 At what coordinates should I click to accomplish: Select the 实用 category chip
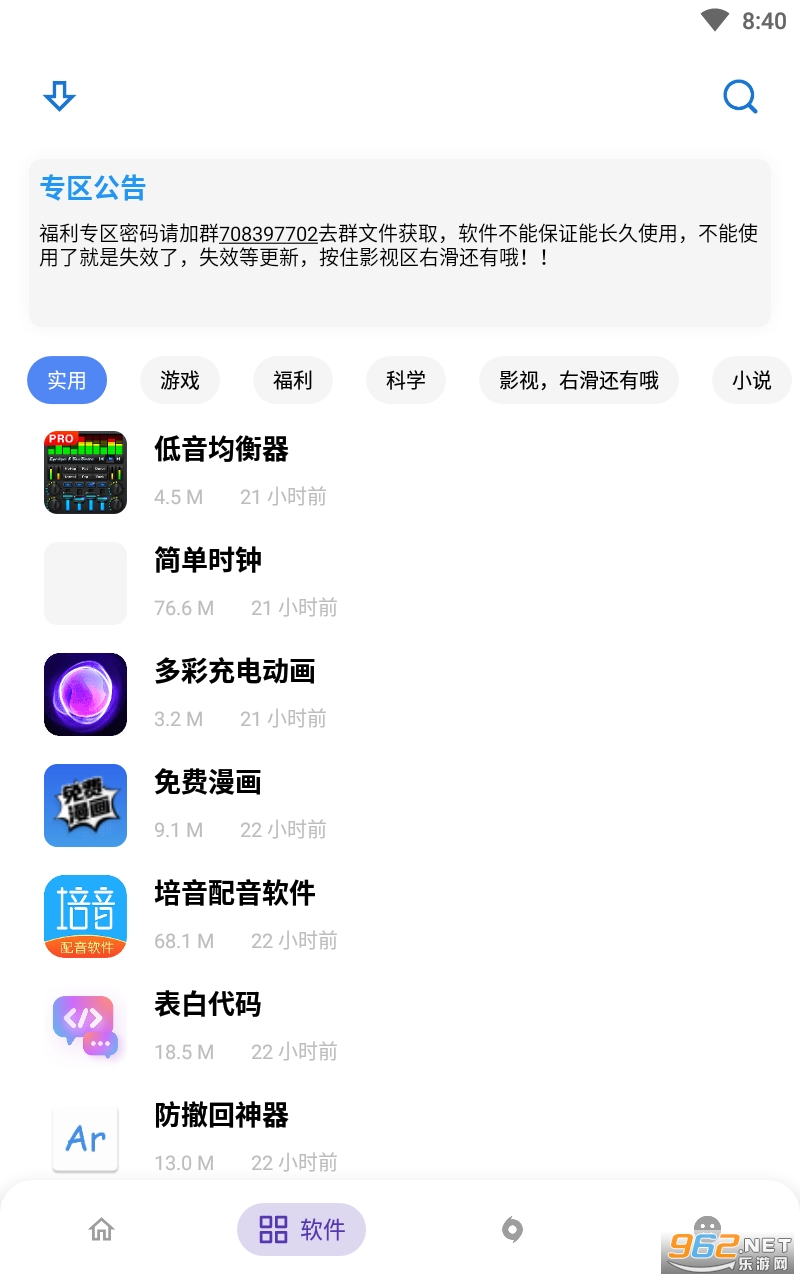click(67, 380)
